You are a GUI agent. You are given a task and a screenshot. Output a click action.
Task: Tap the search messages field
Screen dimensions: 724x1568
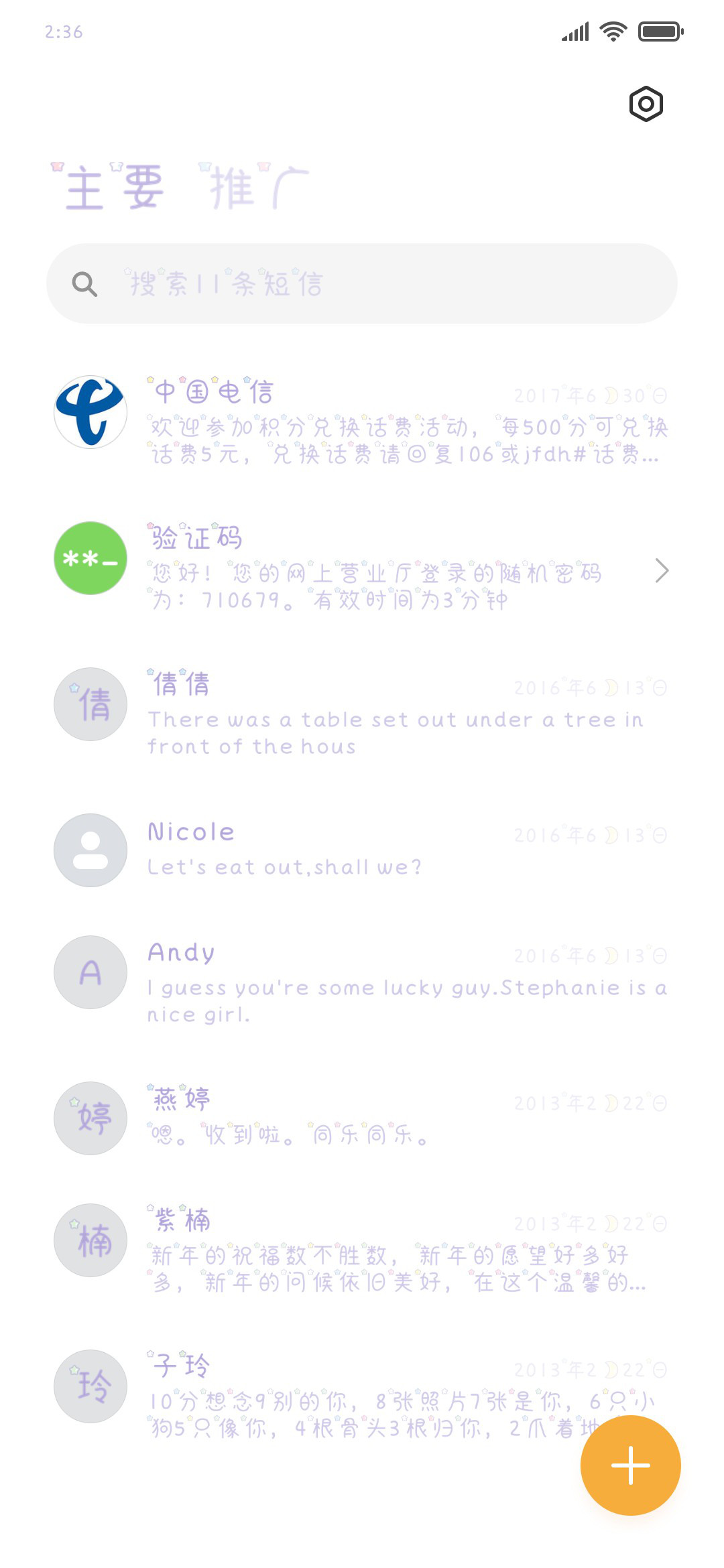click(x=362, y=283)
